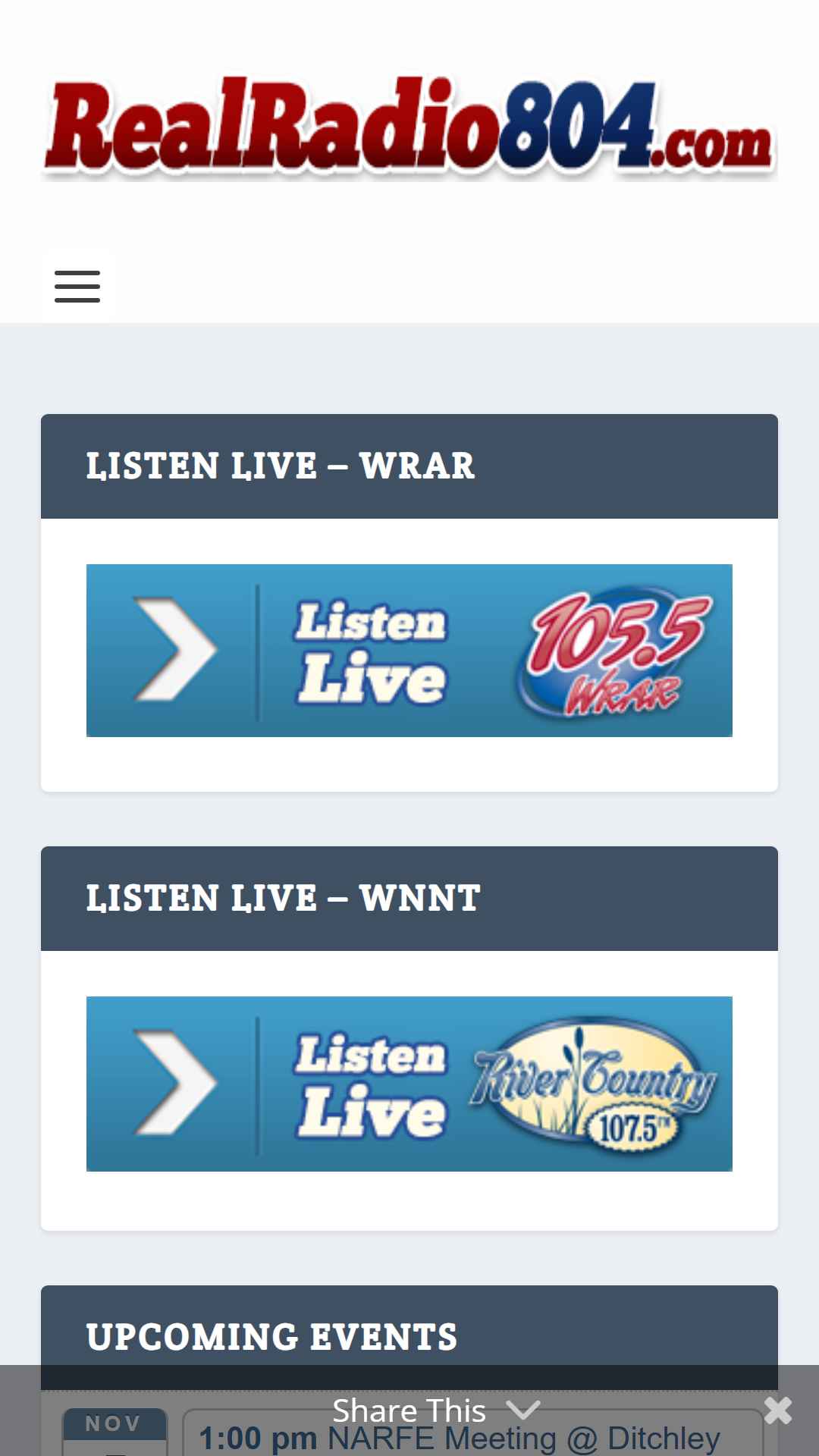Tap the RealRadio804.com site logo
Screen dimensions: 819x1456
tap(409, 127)
